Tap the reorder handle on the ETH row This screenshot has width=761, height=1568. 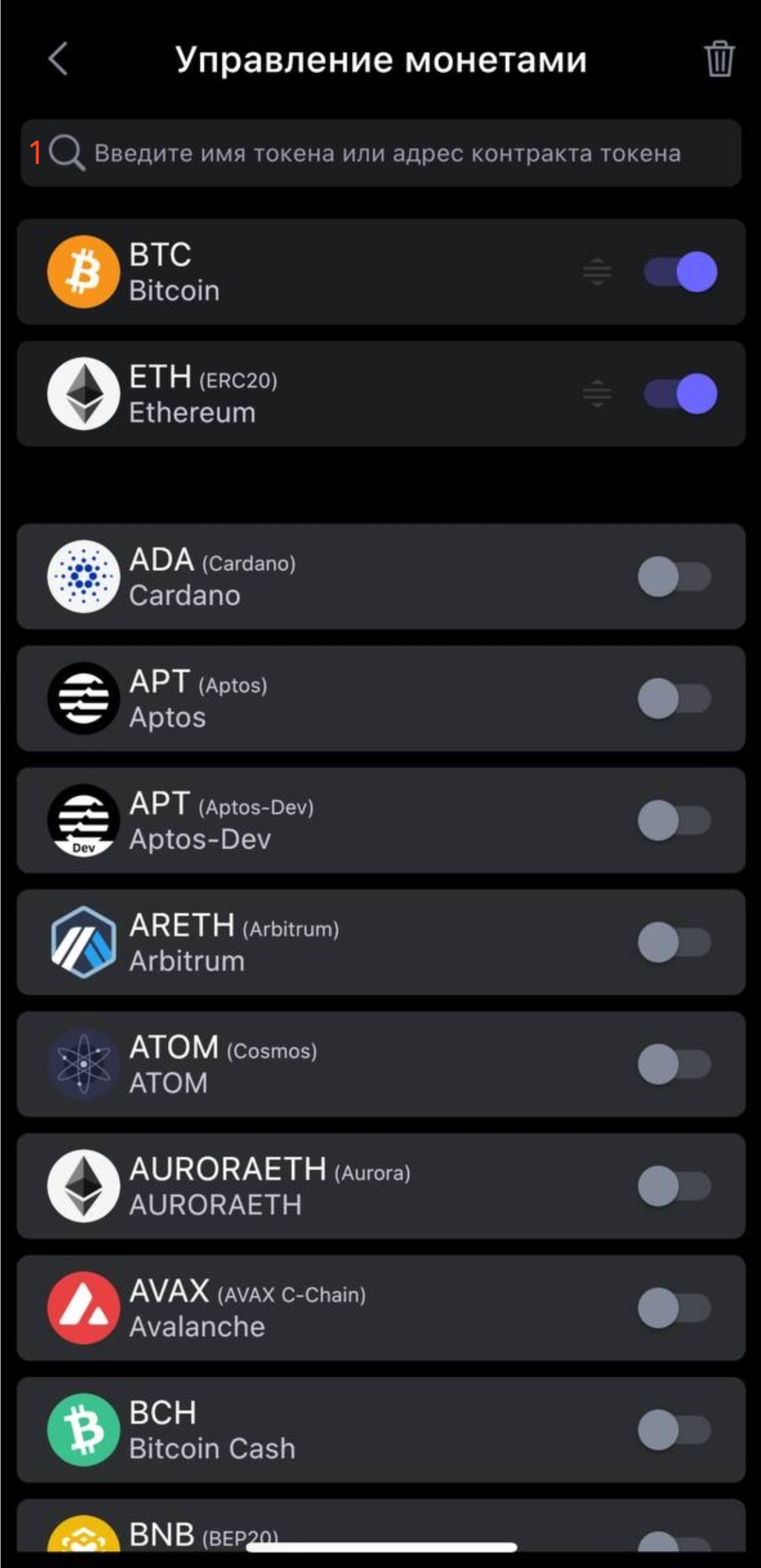597,394
